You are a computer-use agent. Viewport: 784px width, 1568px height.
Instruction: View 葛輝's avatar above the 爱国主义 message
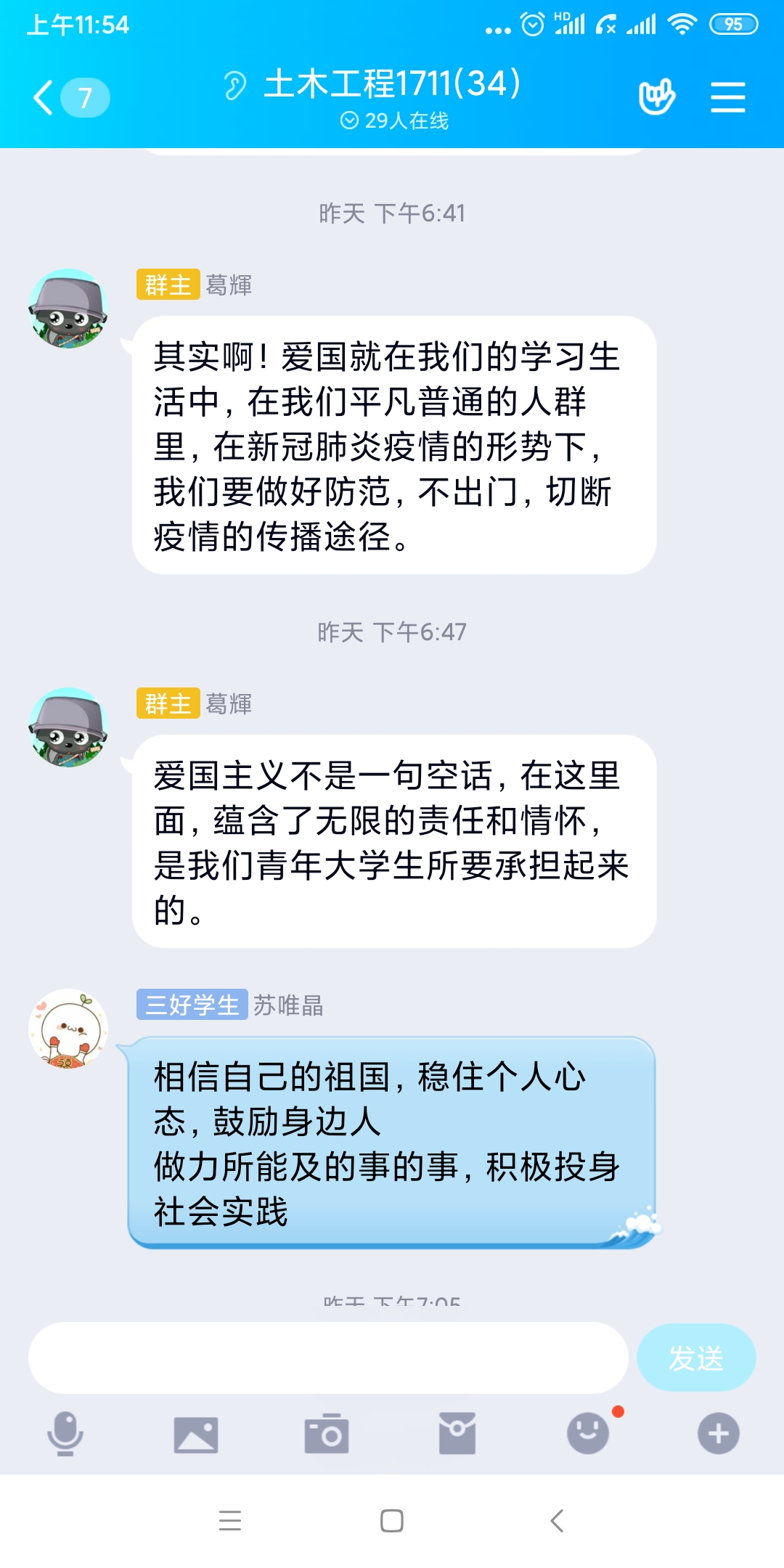68,727
